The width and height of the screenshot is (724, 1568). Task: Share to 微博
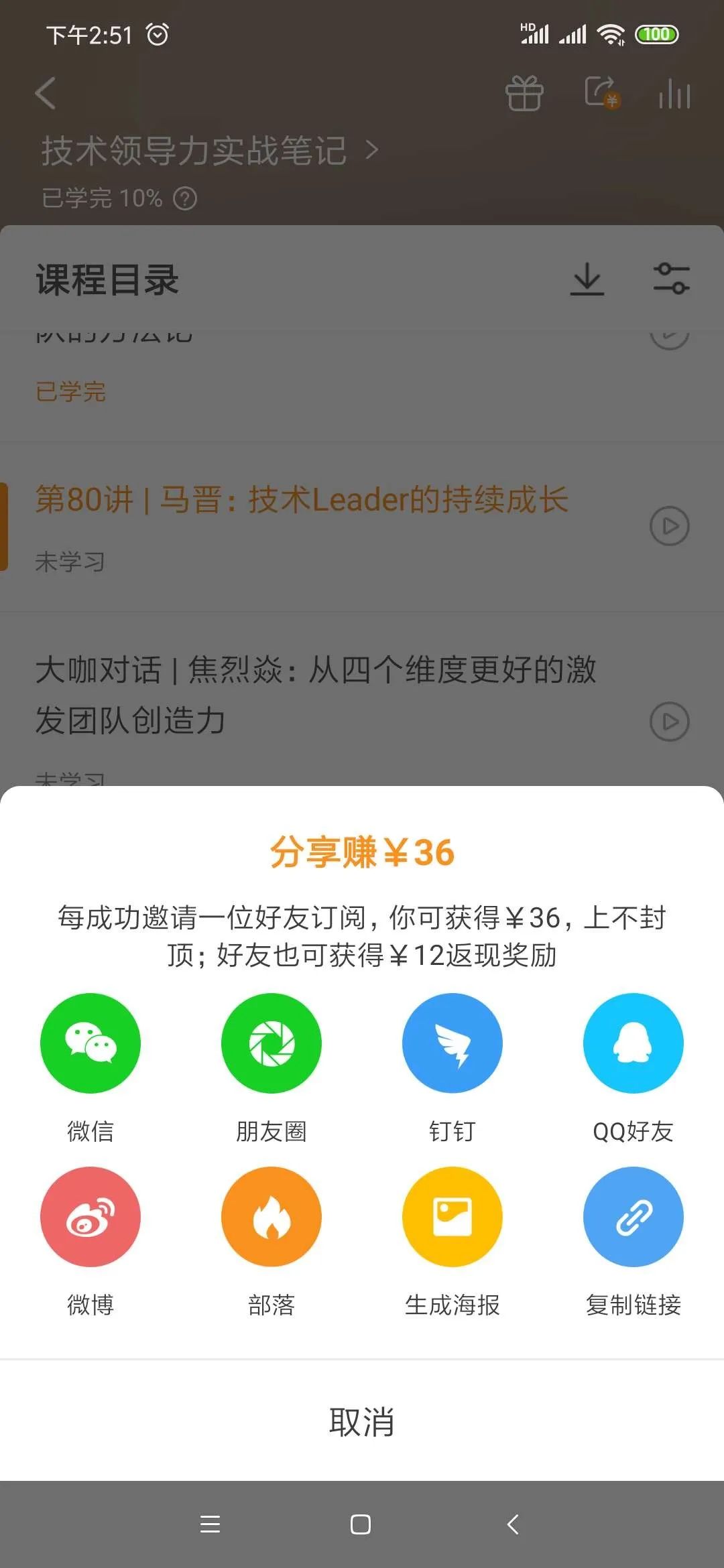point(90,1217)
